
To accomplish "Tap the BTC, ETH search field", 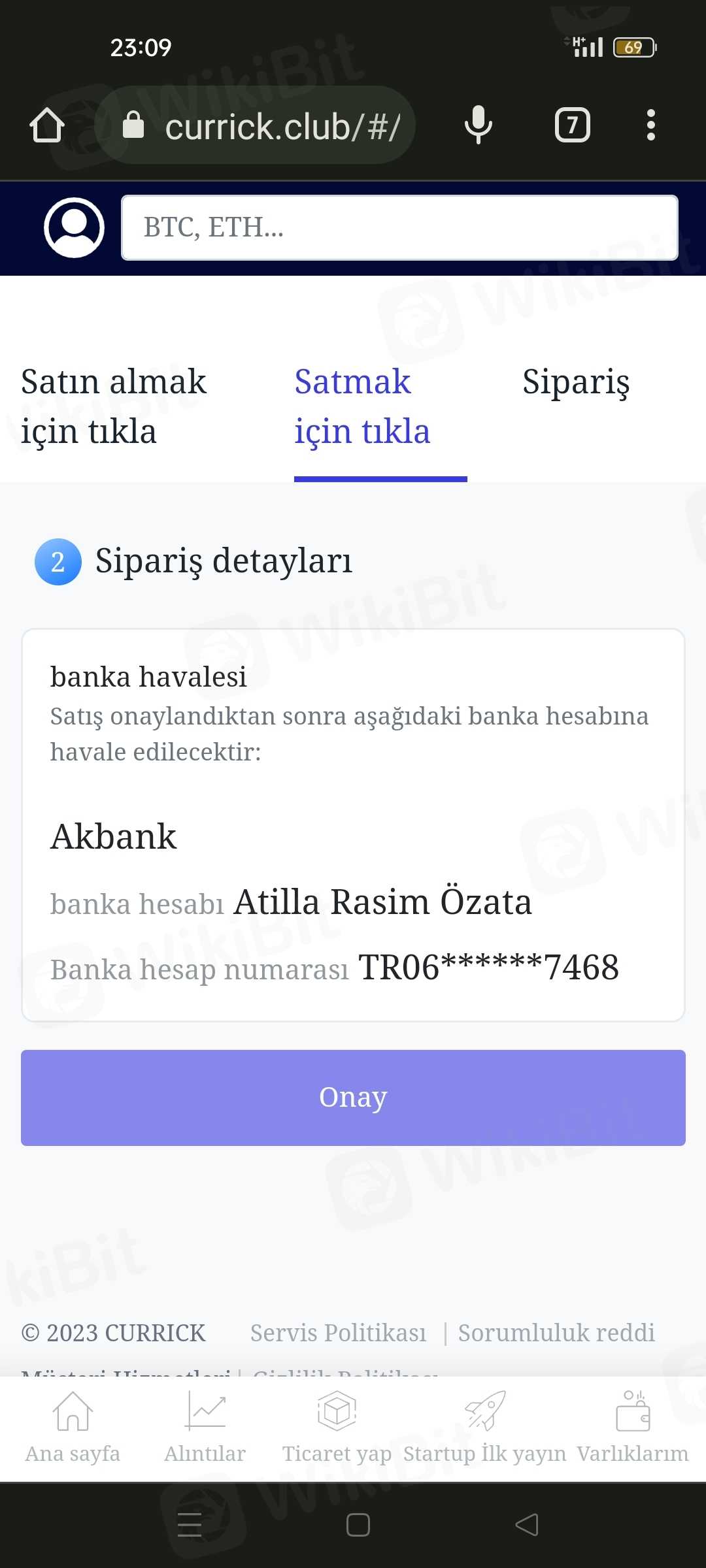I will [399, 227].
